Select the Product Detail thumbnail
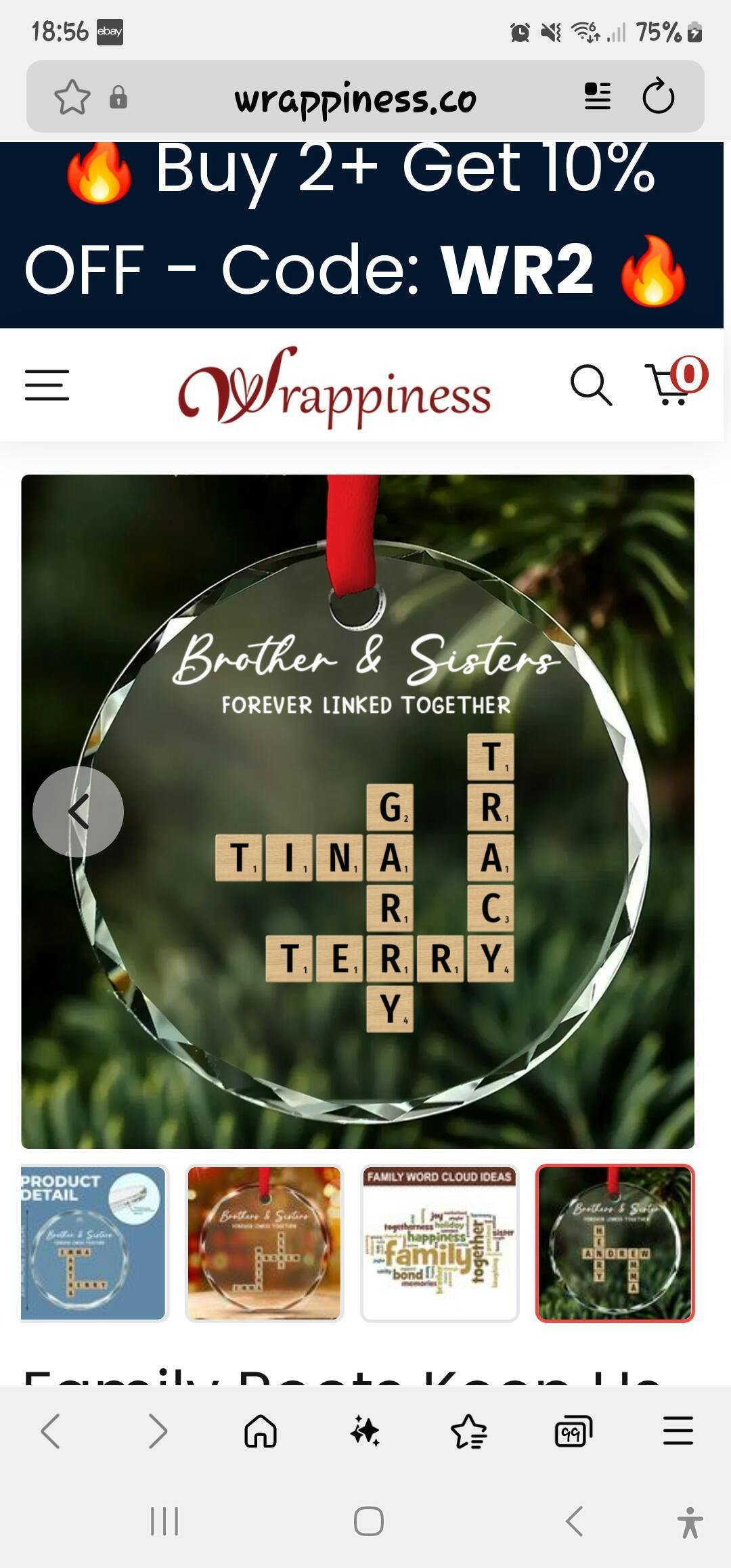The image size is (731, 1568). (93, 1242)
